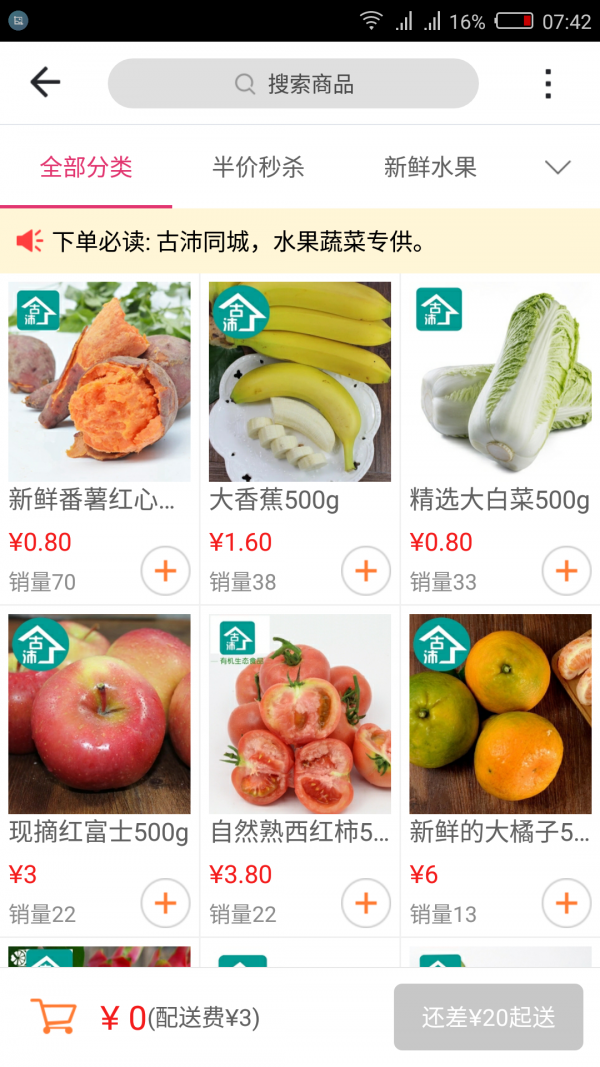Image resolution: width=600 pixels, height=1067 pixels.
Task: Open the 现摘红富士500g product photo
Action: click(x=99, y=714)
